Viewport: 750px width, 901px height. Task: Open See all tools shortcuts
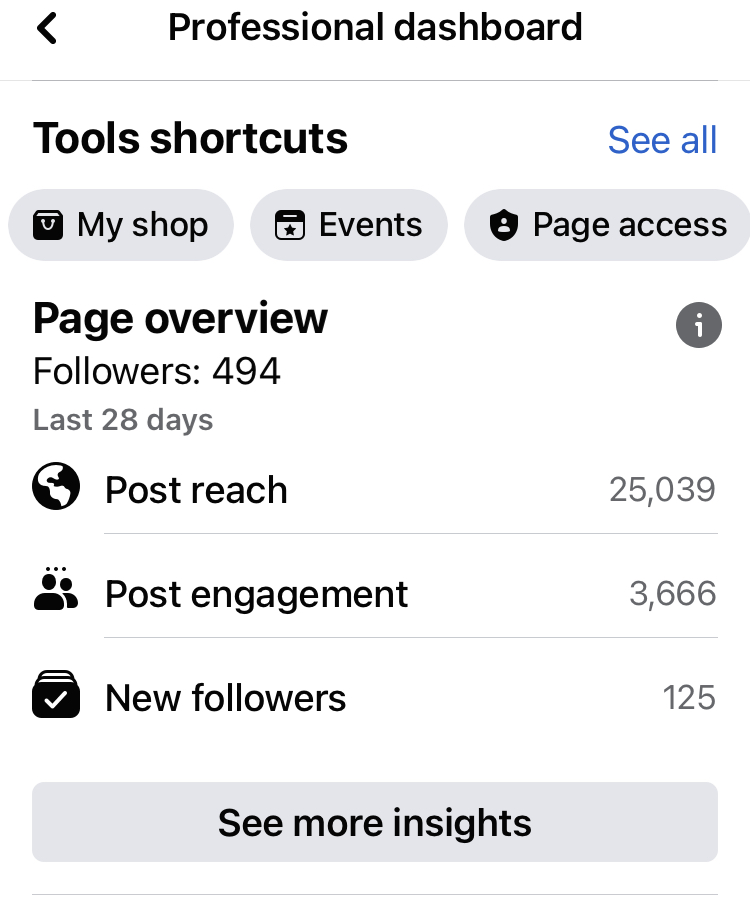pos(662,140)
